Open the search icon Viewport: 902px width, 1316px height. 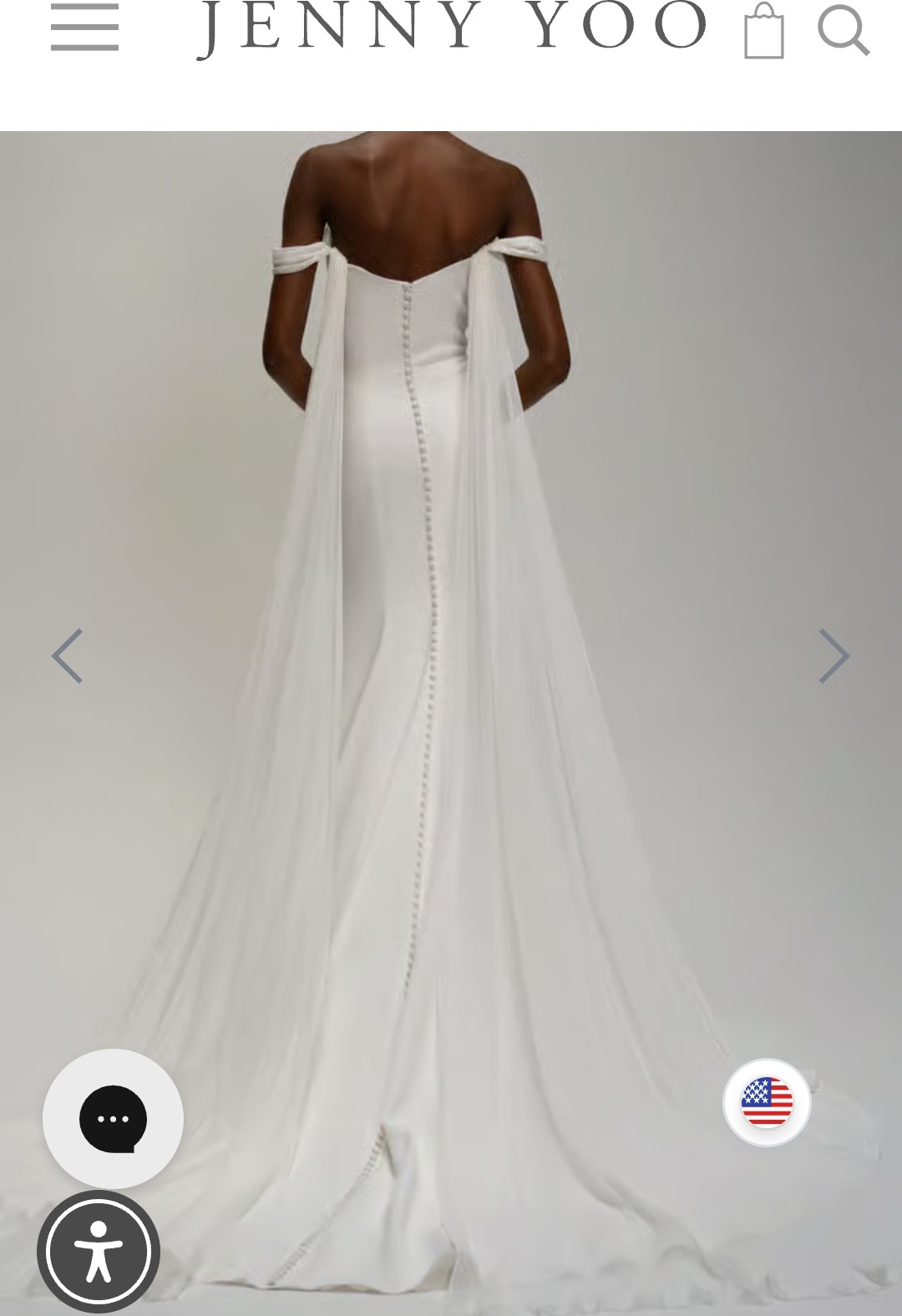843,31
